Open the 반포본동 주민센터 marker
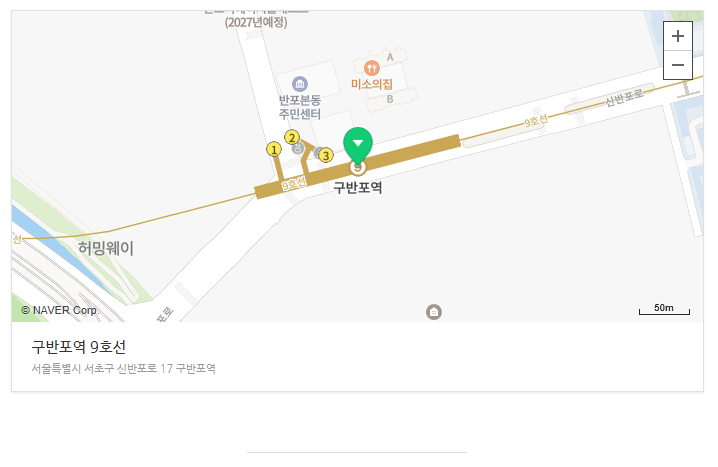 coord(298,83)
